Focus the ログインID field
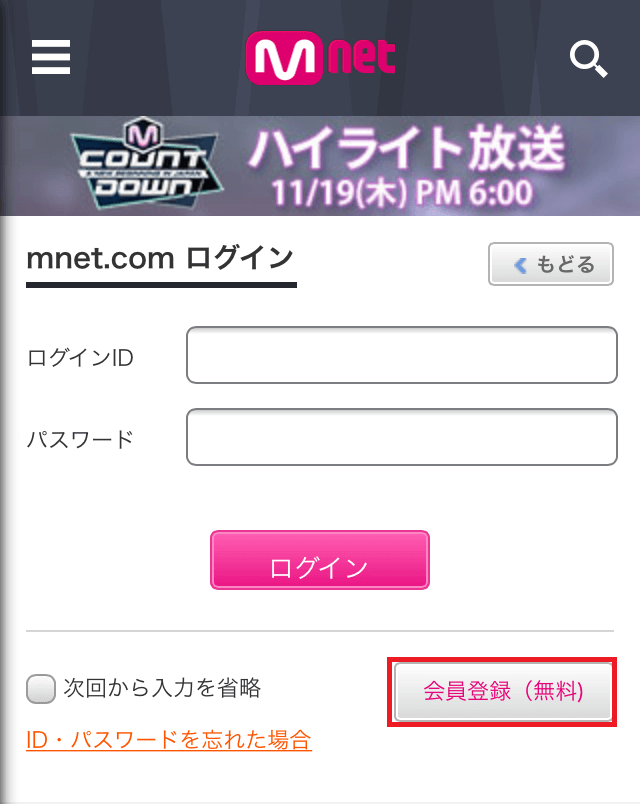640x804 pixels. [401, 355]
